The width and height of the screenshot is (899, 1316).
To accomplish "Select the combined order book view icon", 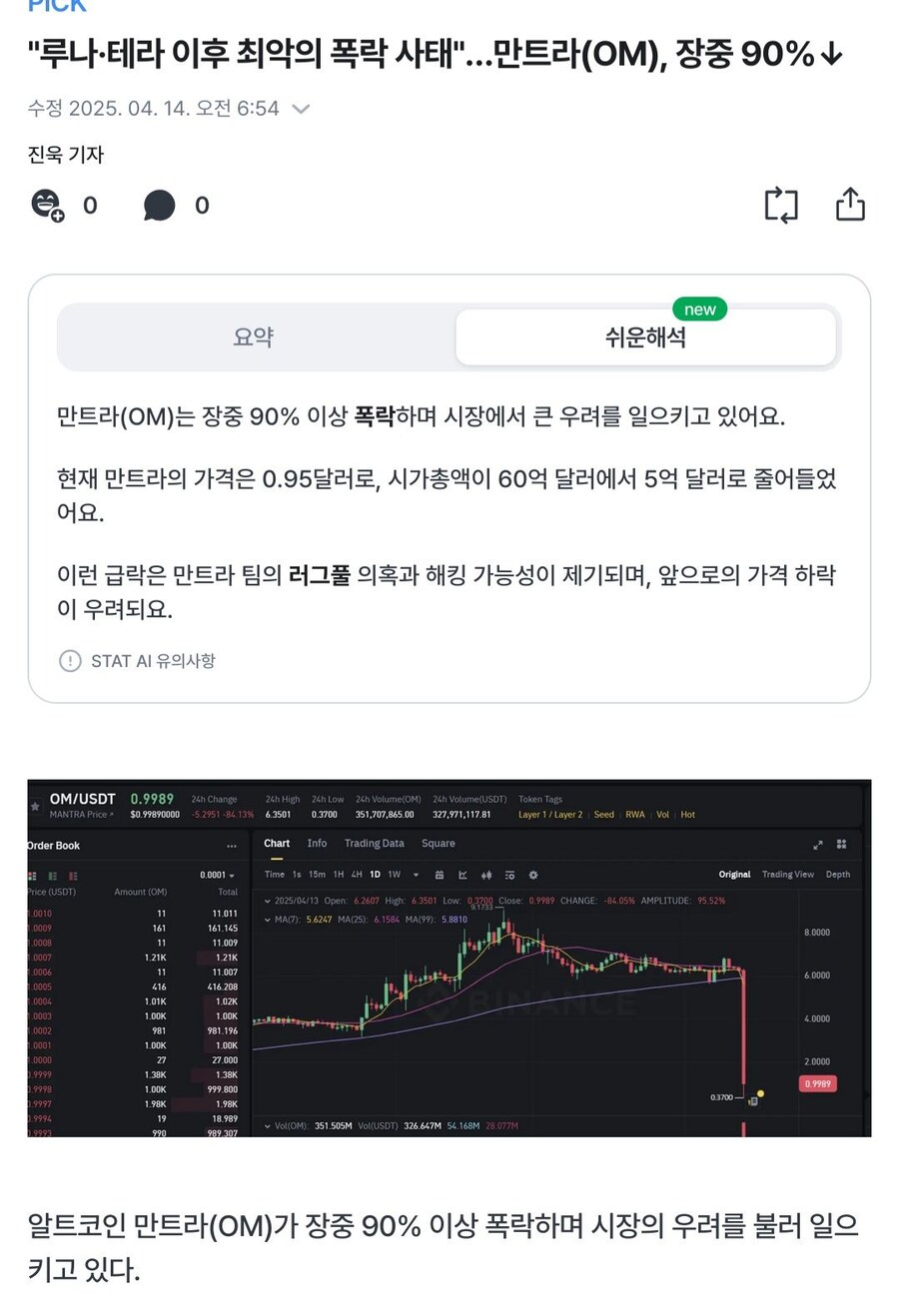I will point(32,876).
